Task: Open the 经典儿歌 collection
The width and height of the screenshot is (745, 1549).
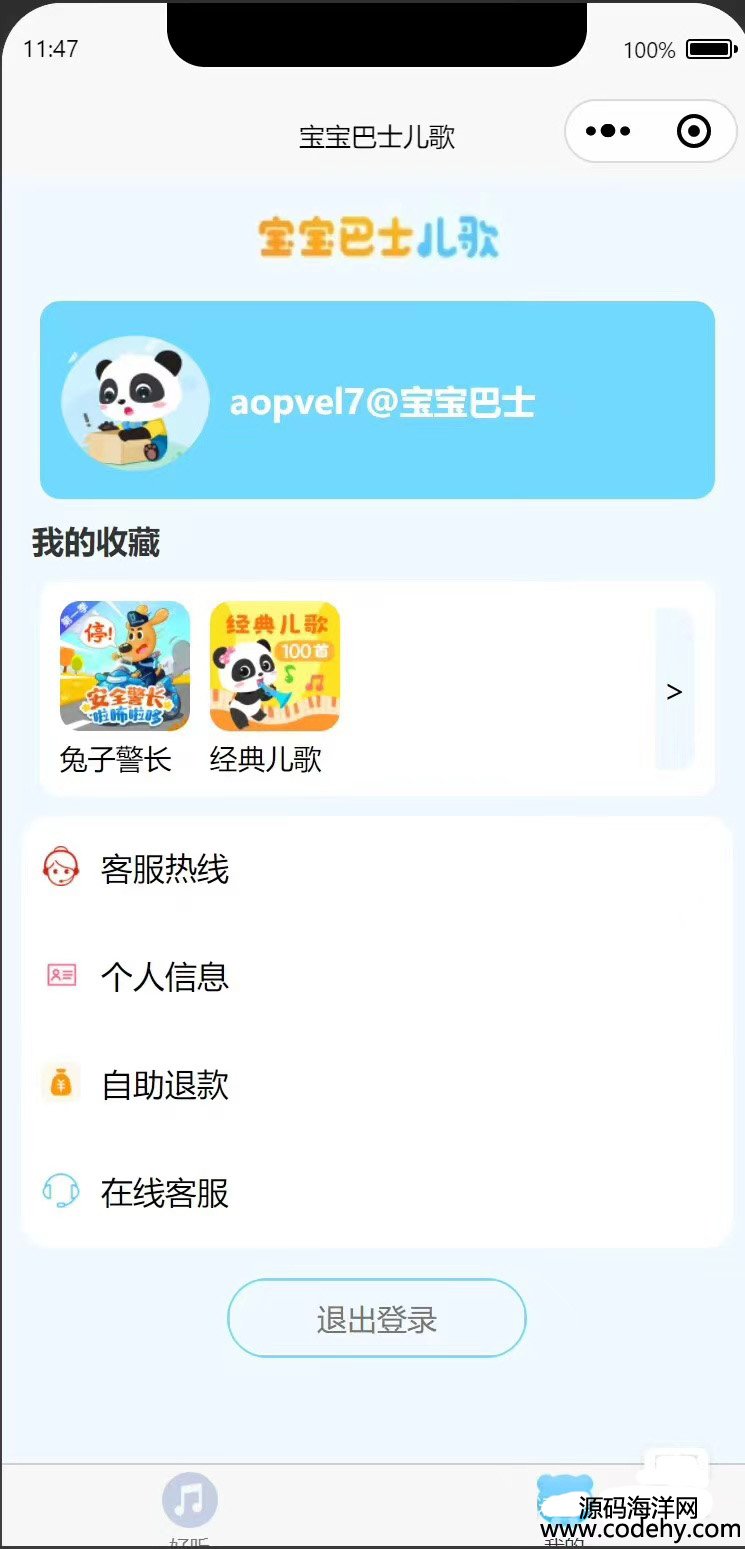Action: coord(274,666)
